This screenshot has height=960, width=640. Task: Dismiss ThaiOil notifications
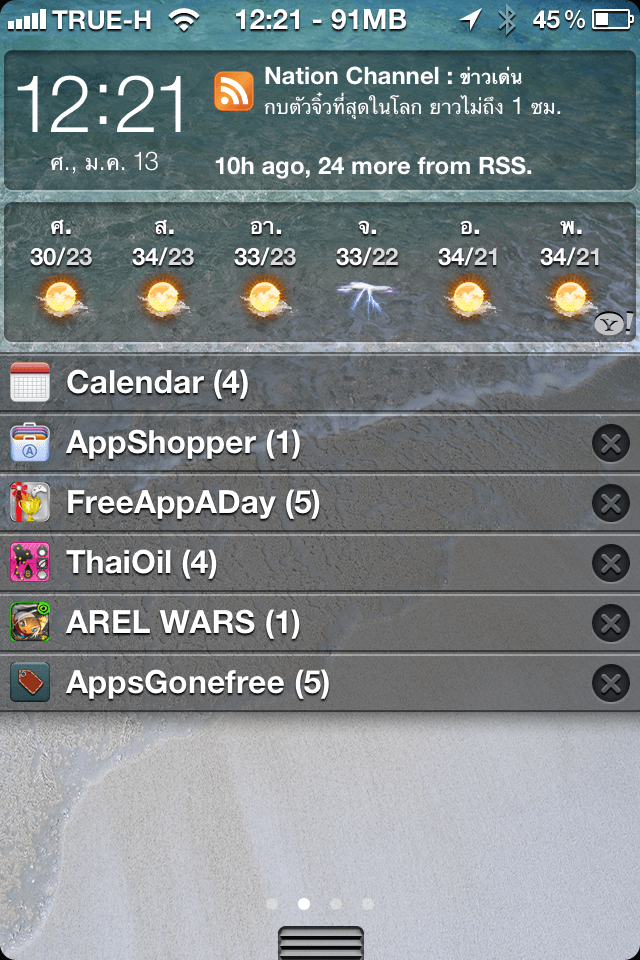pyautogui.click(x=610, y=563)
